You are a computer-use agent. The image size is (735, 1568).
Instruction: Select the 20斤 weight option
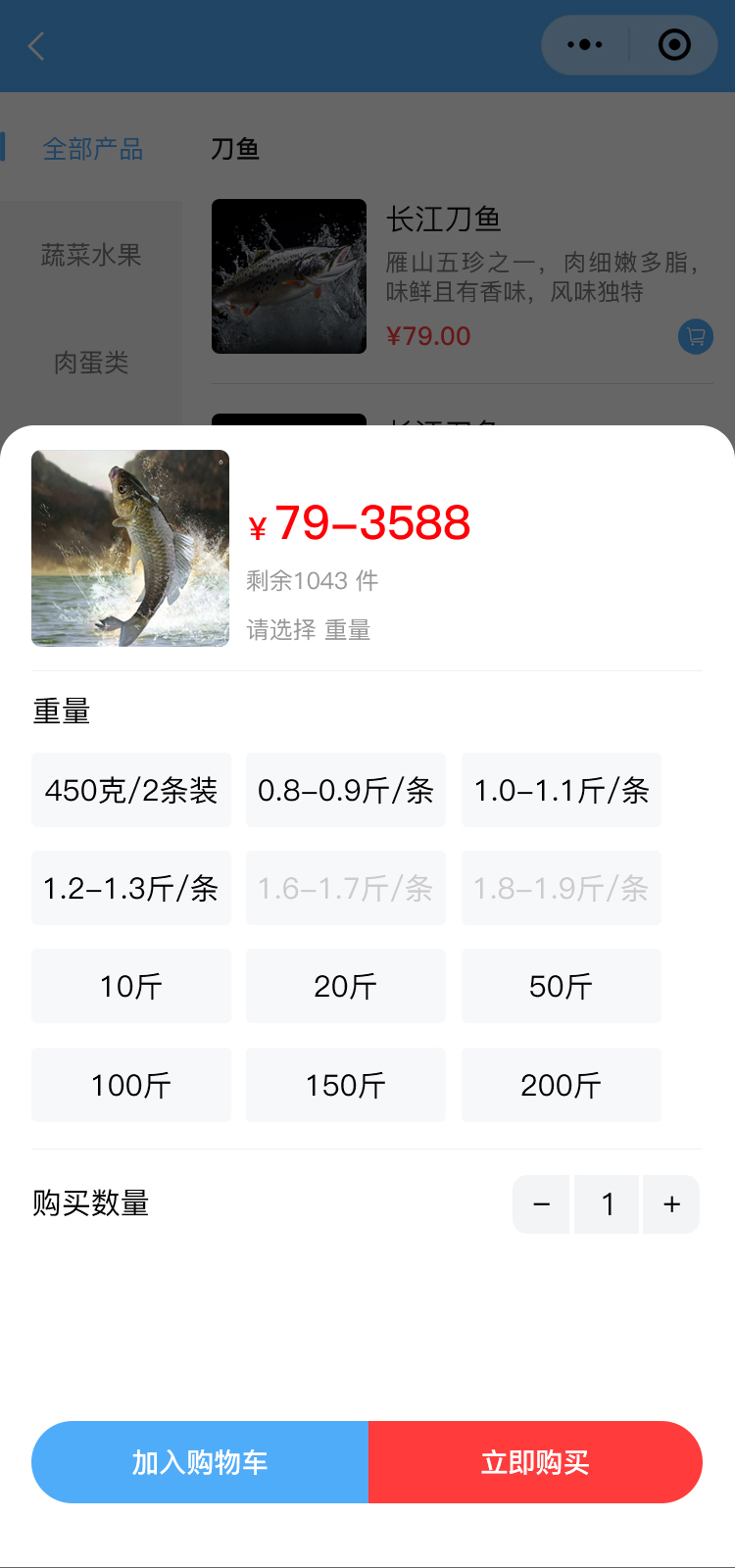345,986
